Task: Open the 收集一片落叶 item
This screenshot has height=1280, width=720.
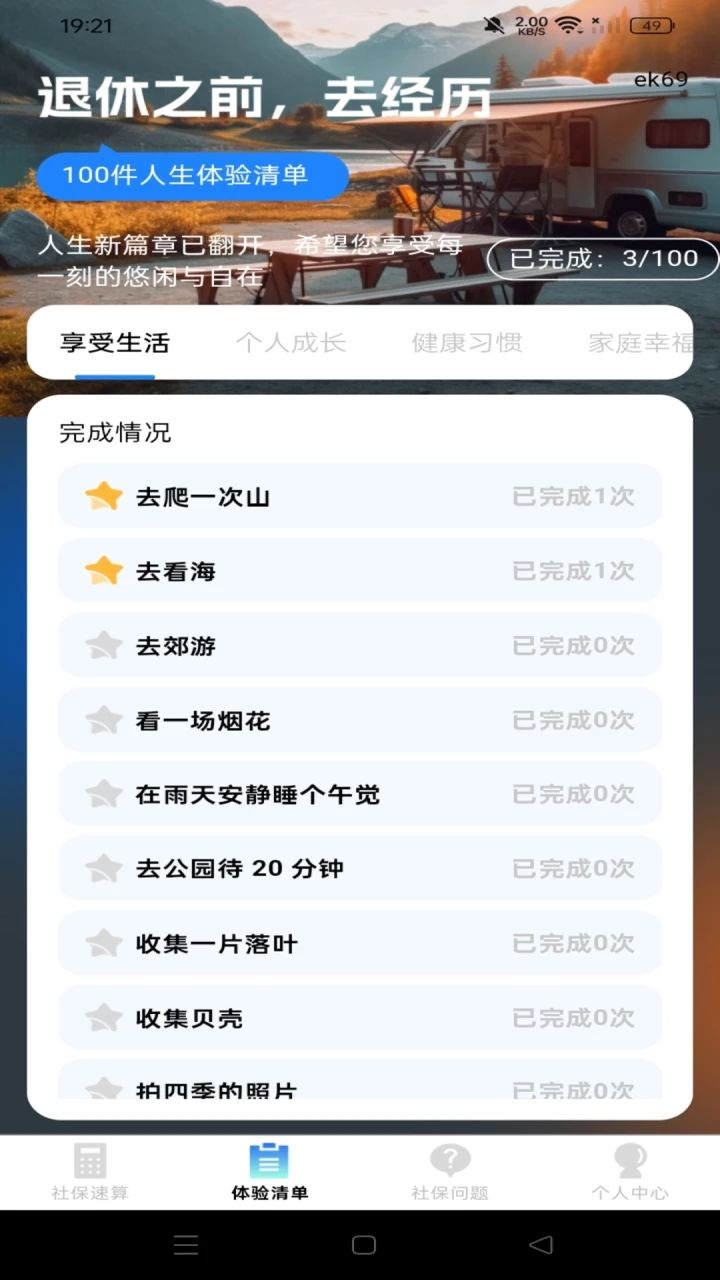Action: click(360, 943)
